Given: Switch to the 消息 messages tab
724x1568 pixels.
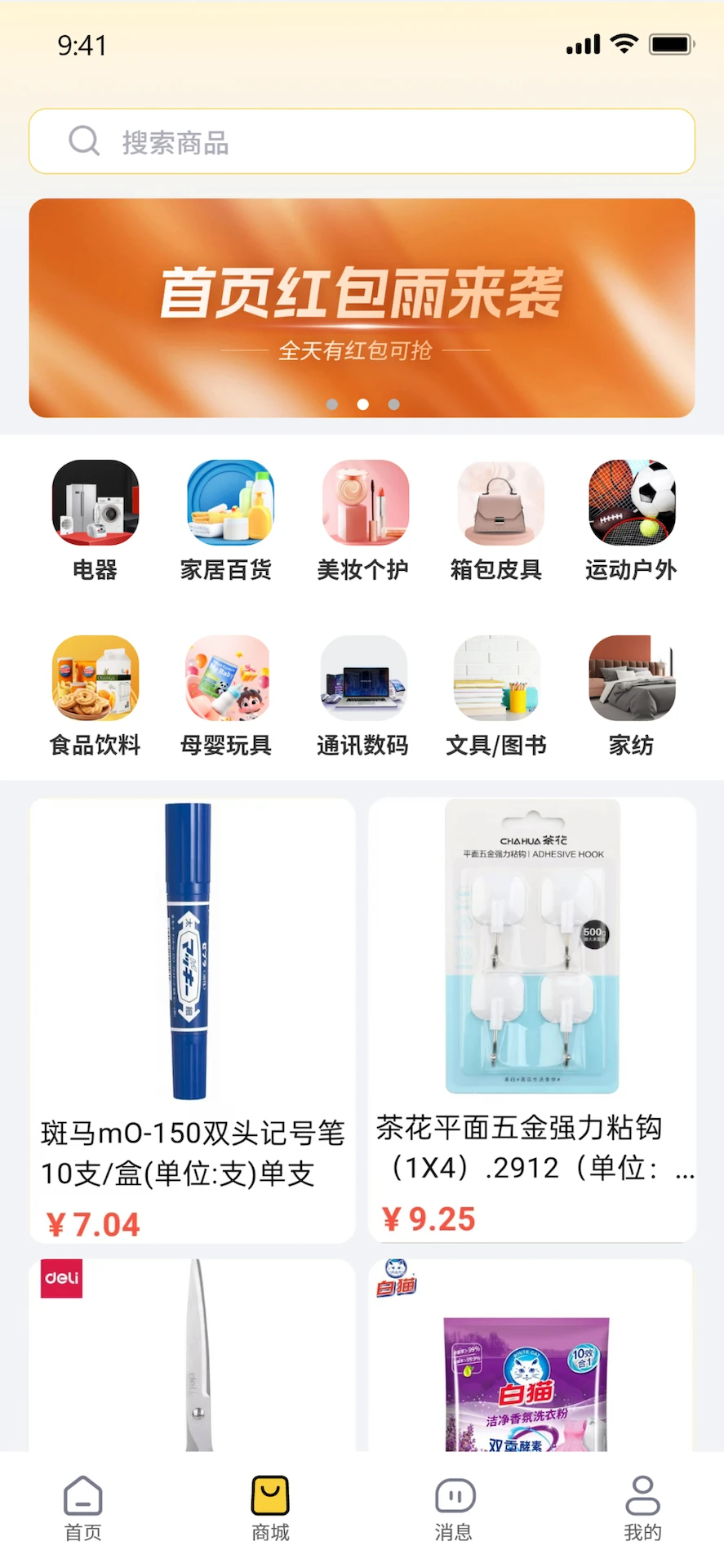Looking at the screenshot, I should (x=454, y=1511).
